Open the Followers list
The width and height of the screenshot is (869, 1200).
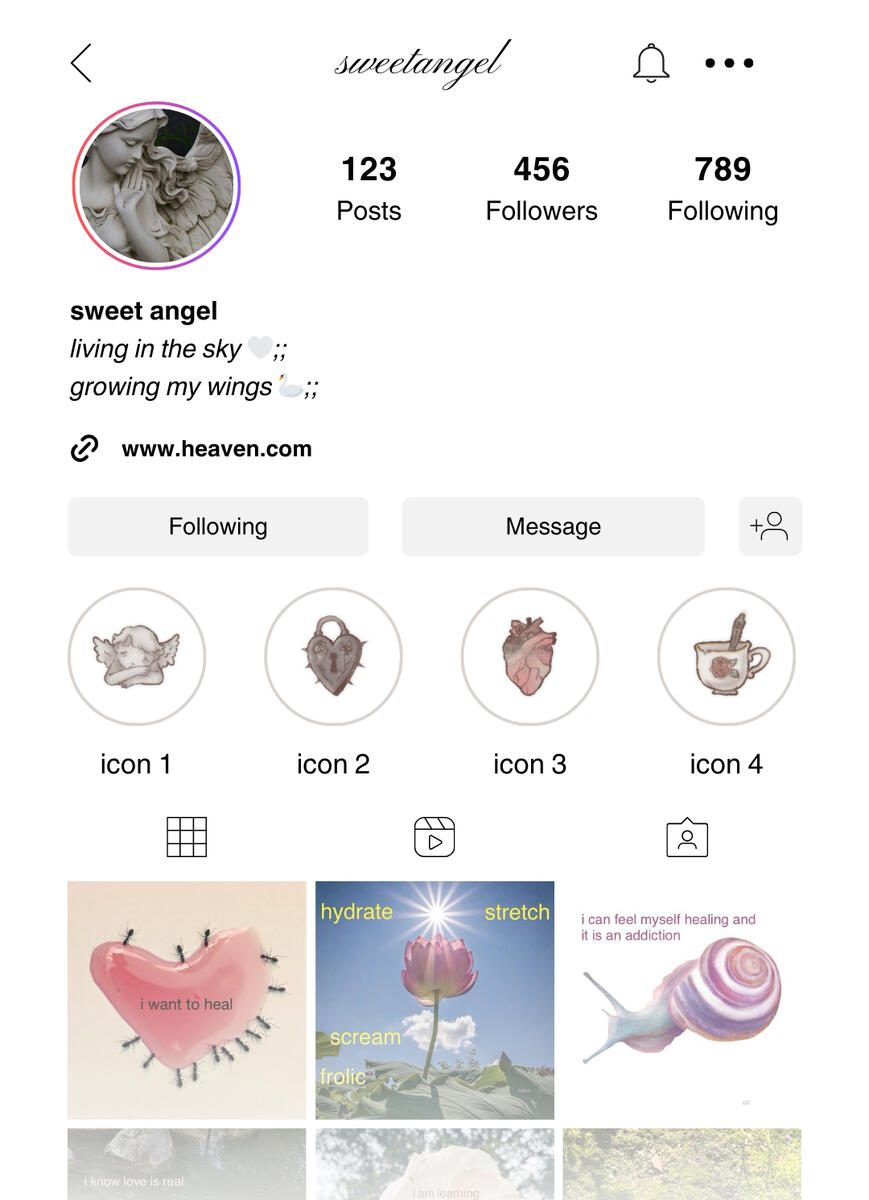coord(541,188)
